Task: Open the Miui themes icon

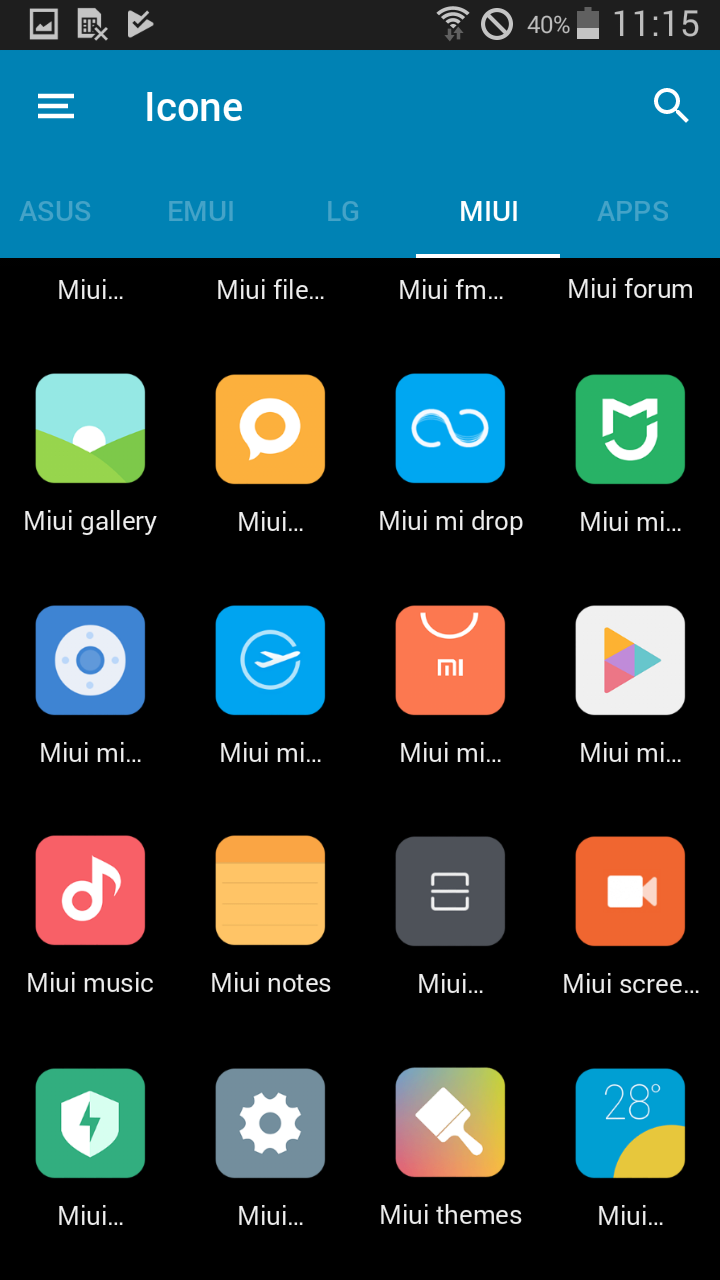Action: [450, 1123]
